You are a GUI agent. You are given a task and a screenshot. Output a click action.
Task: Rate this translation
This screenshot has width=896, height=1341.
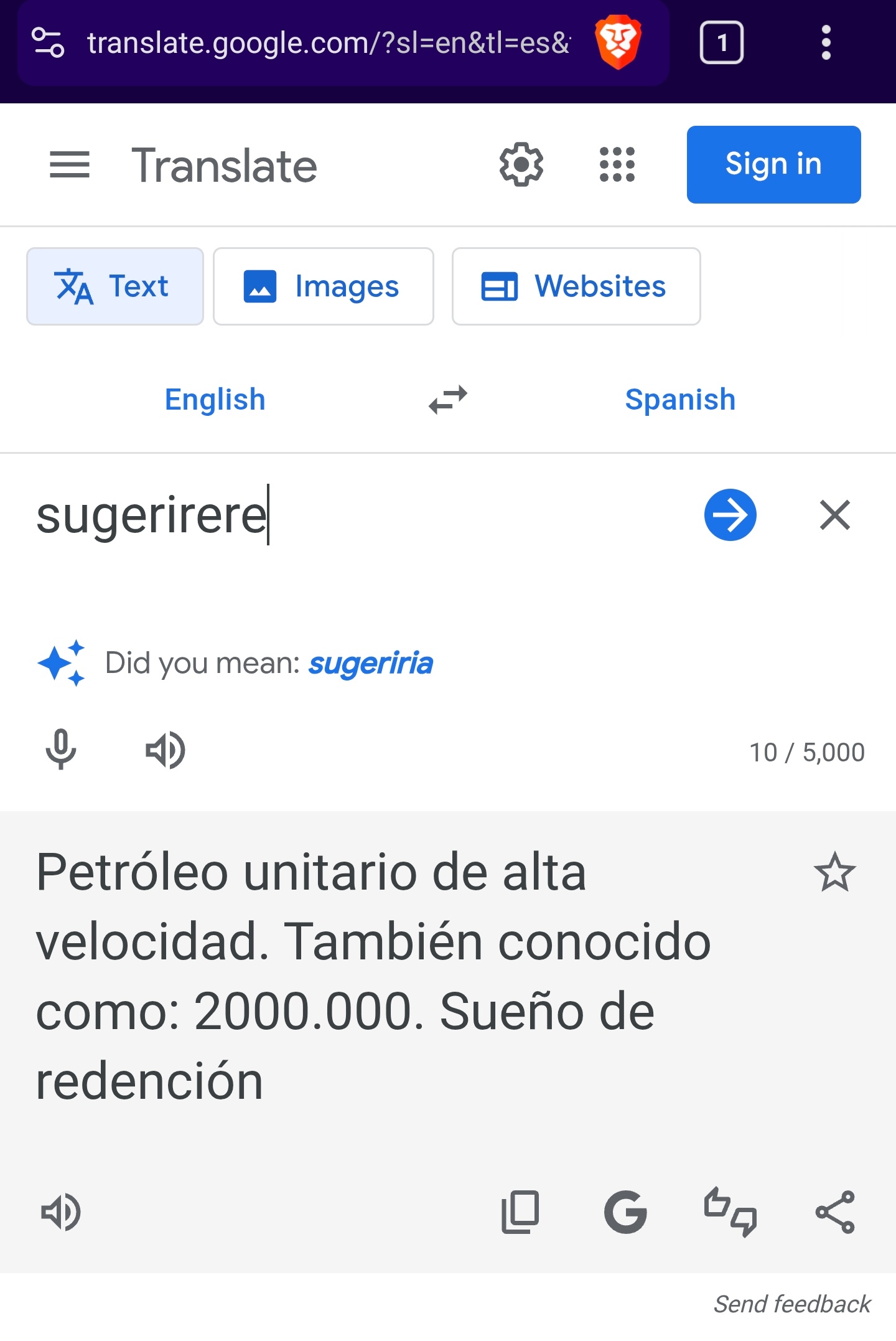[730, 1212]
